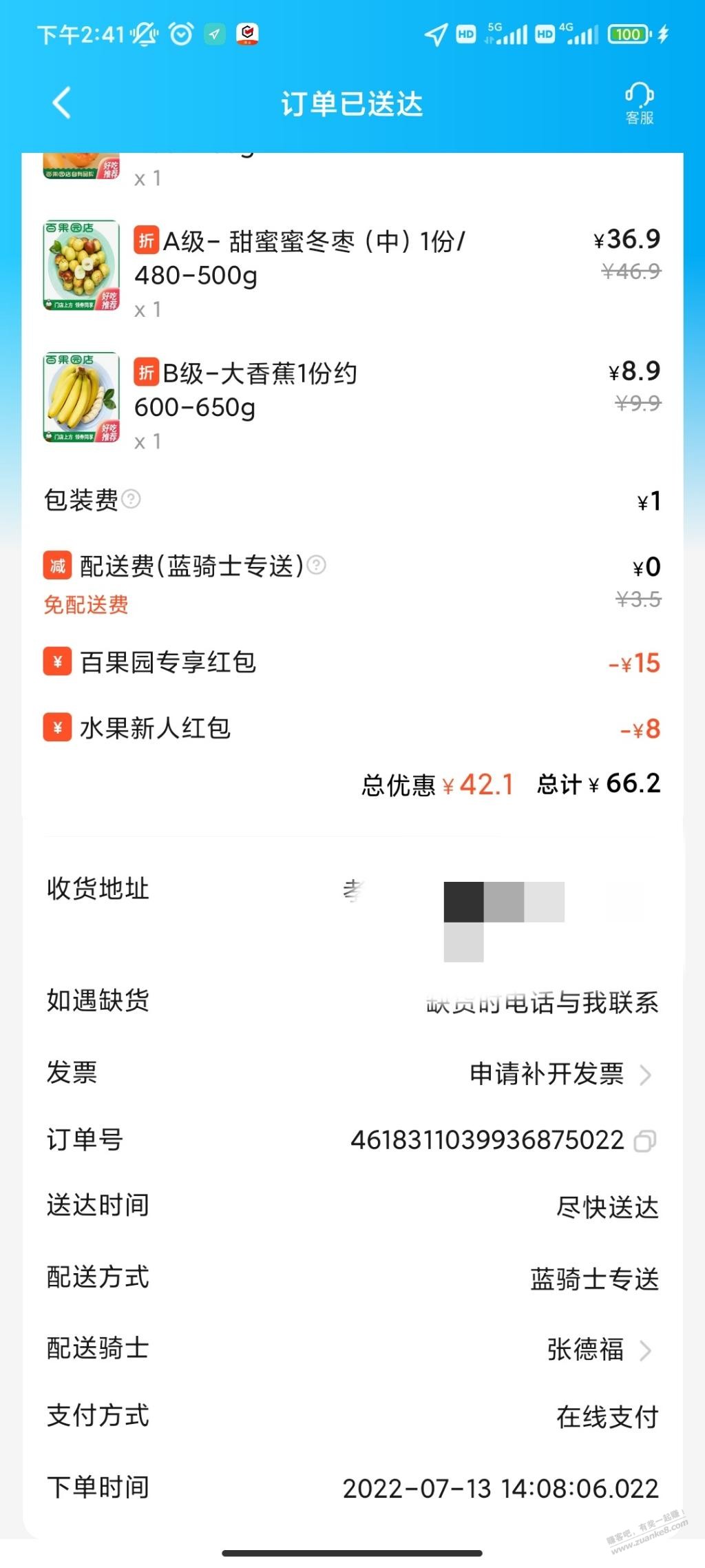
Task: Apply for invoice via 申请补开发票
Action: tap(560, 1074)
